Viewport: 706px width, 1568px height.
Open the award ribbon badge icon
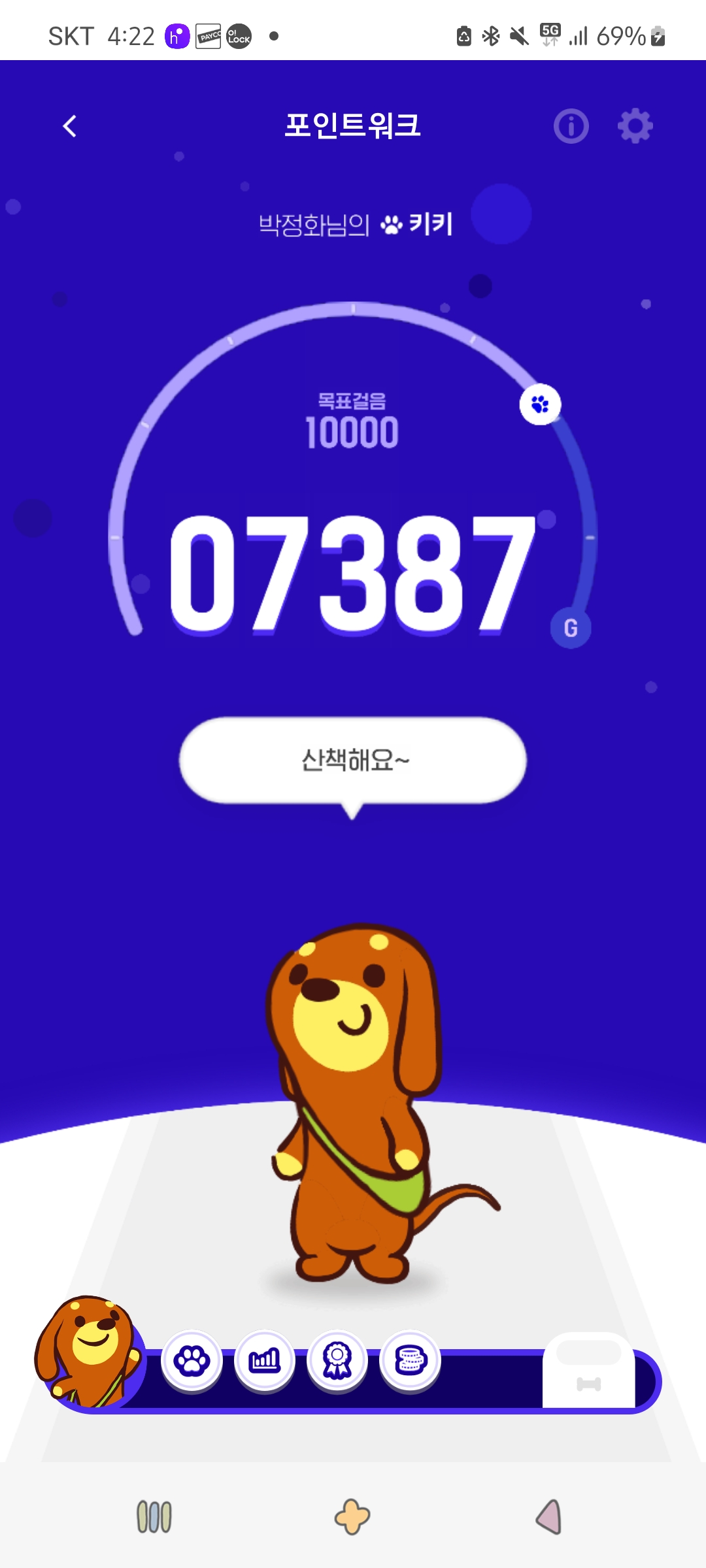pos(338,1362)
